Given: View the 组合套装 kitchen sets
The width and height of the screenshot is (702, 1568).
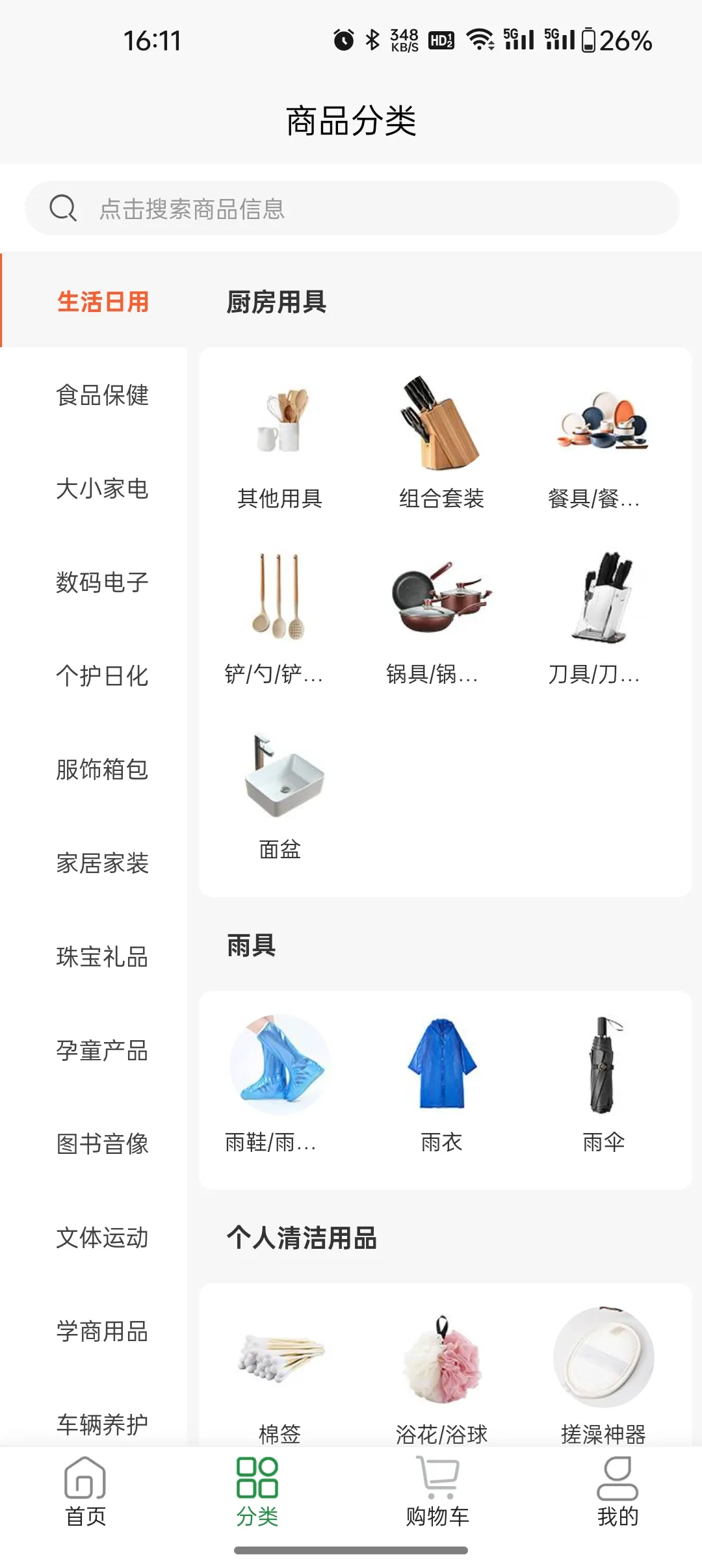Looking at the screenshot, I should click(x=442, y=442).
